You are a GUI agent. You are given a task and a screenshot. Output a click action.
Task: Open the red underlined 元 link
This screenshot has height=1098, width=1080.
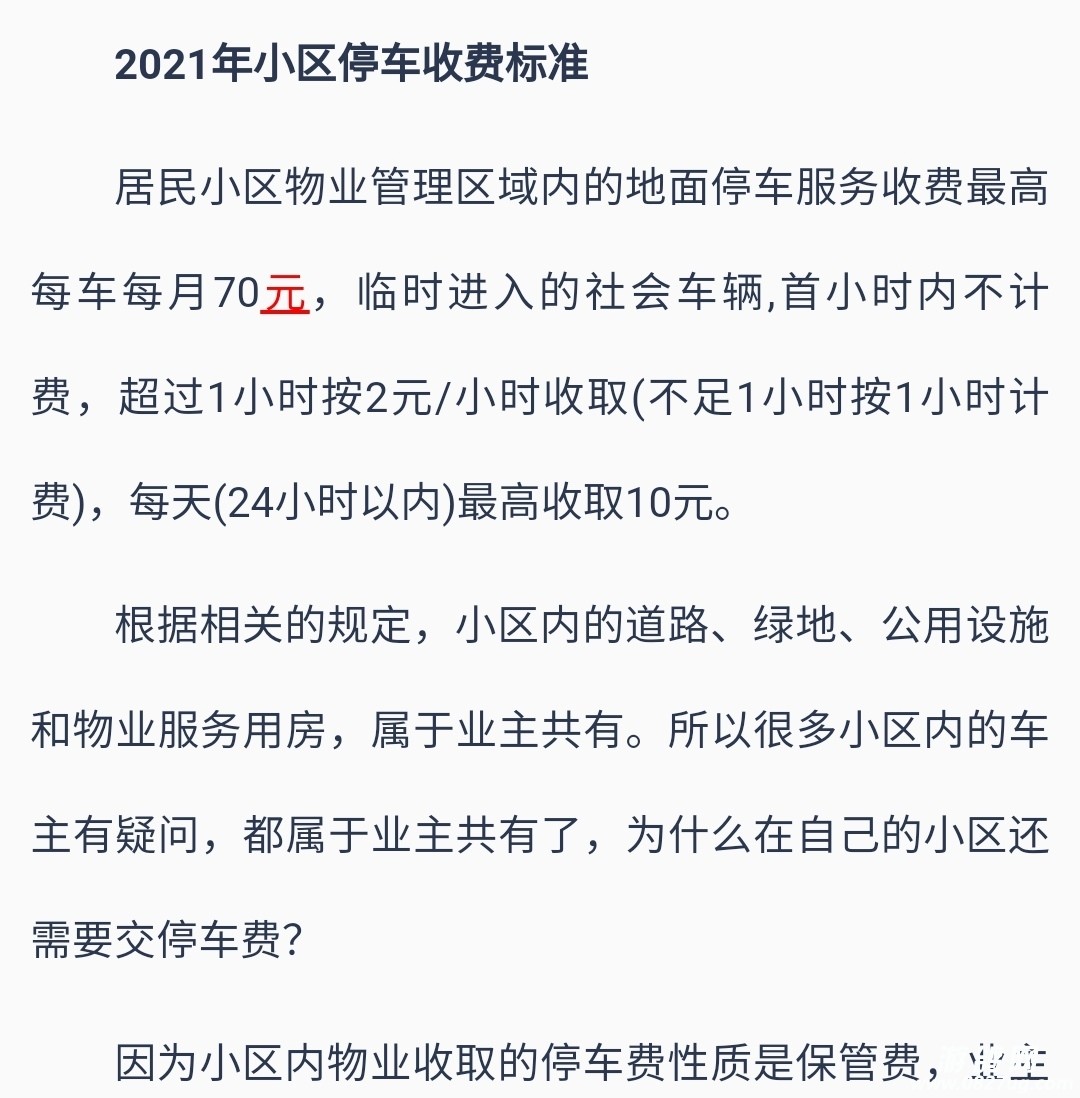[x=285, y=294]
